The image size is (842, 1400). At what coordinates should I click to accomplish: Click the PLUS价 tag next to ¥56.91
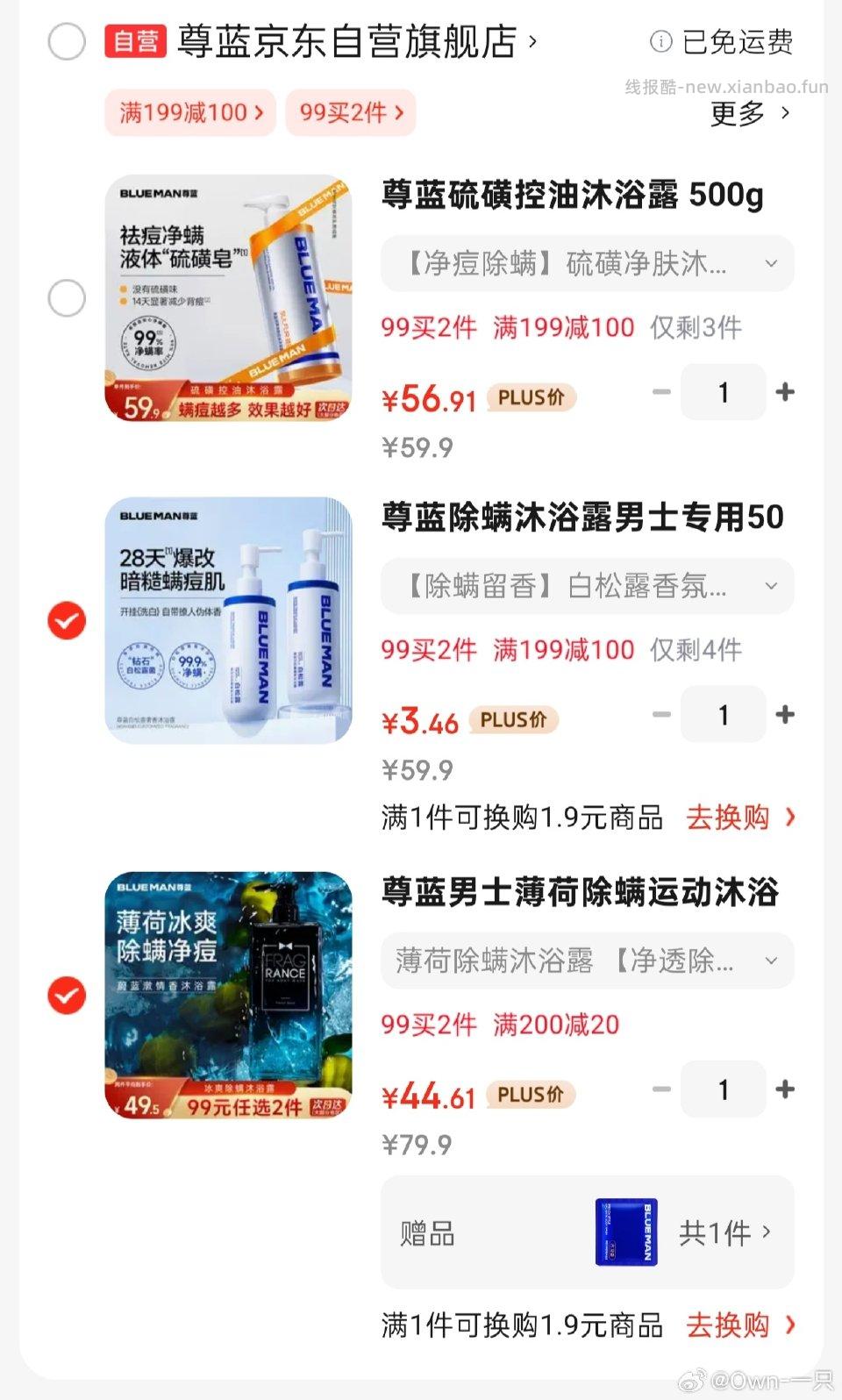tap(531, 397)
